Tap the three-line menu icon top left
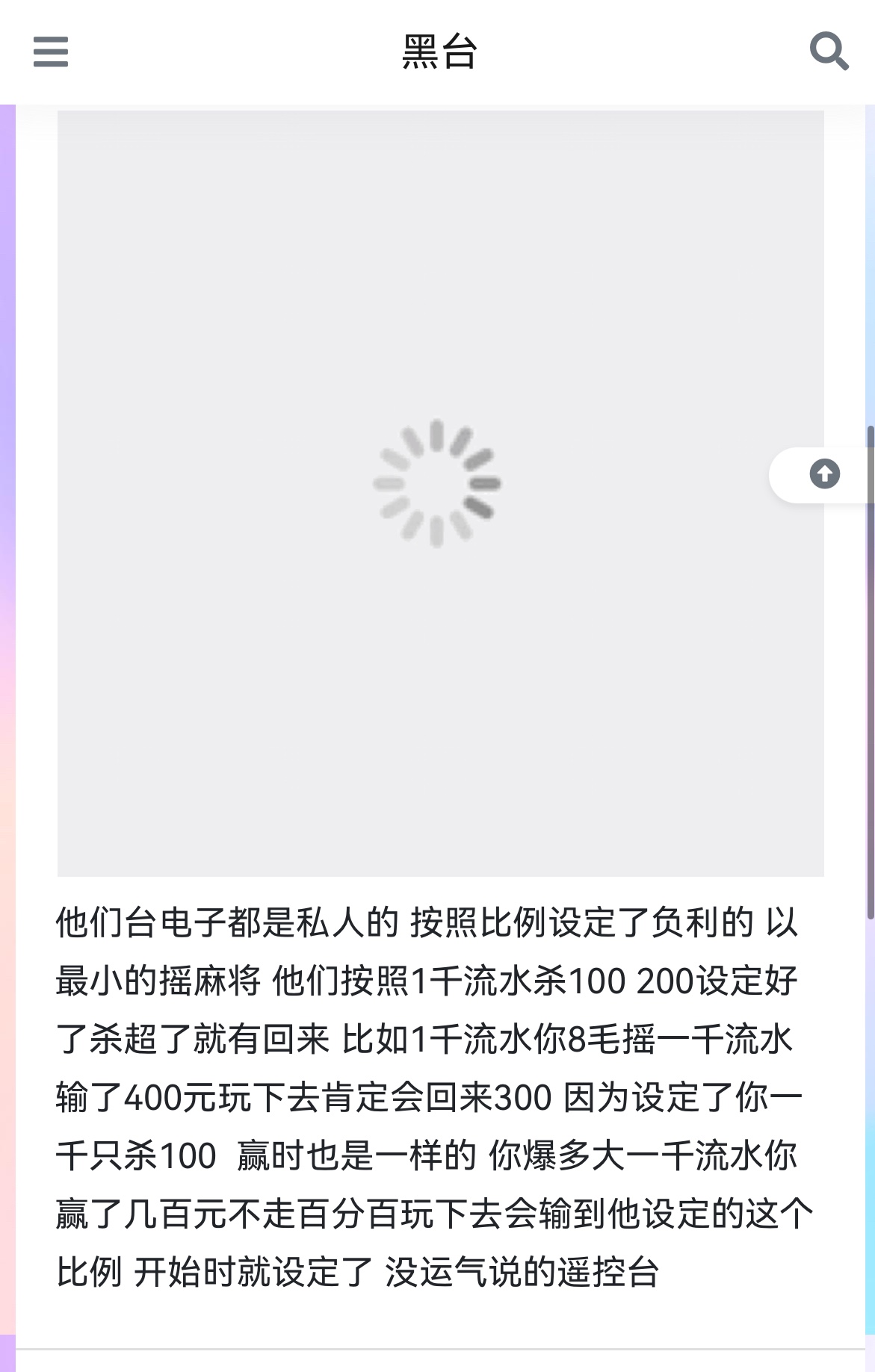The width and height of the screenshot is (875, 1372). [49, 52]
